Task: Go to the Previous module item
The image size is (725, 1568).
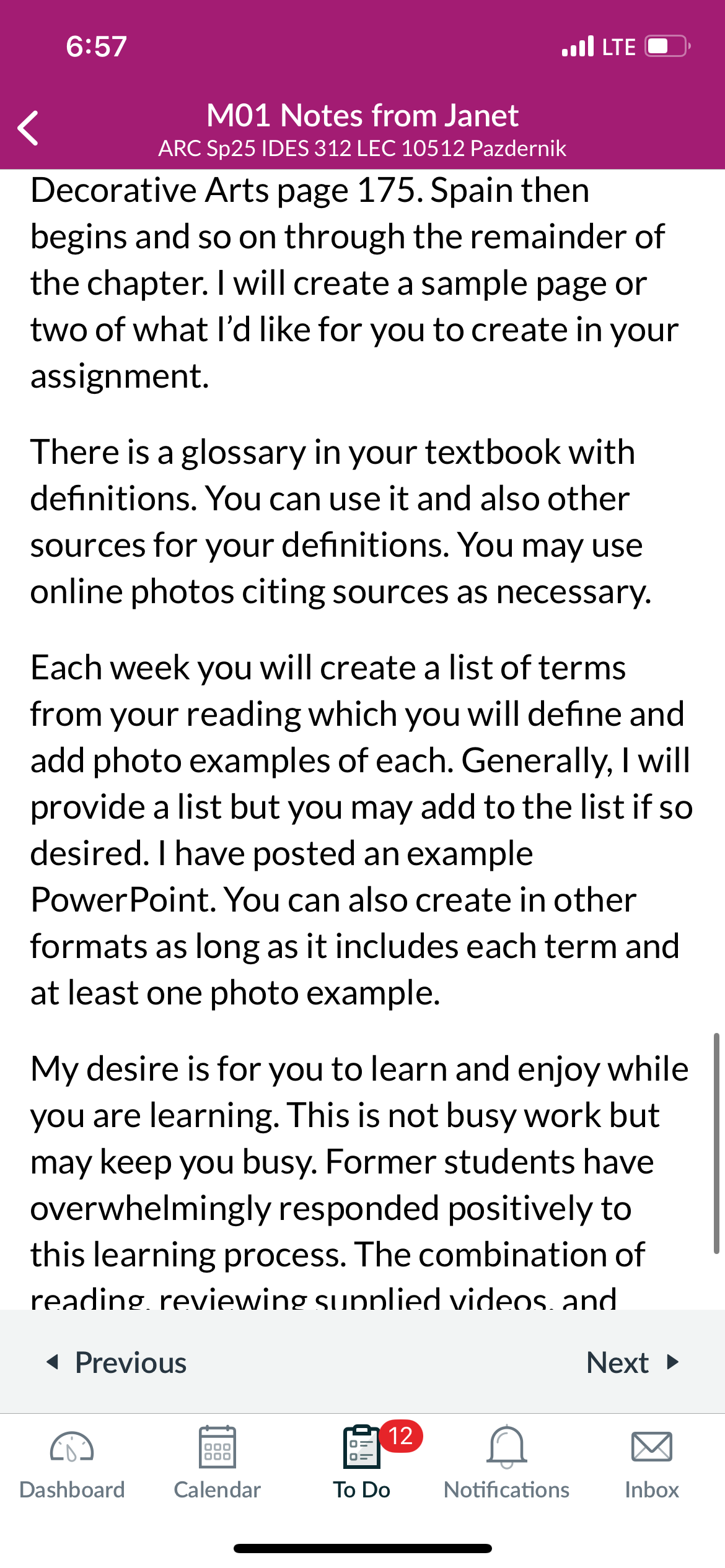Action: tap(116, 1362)
